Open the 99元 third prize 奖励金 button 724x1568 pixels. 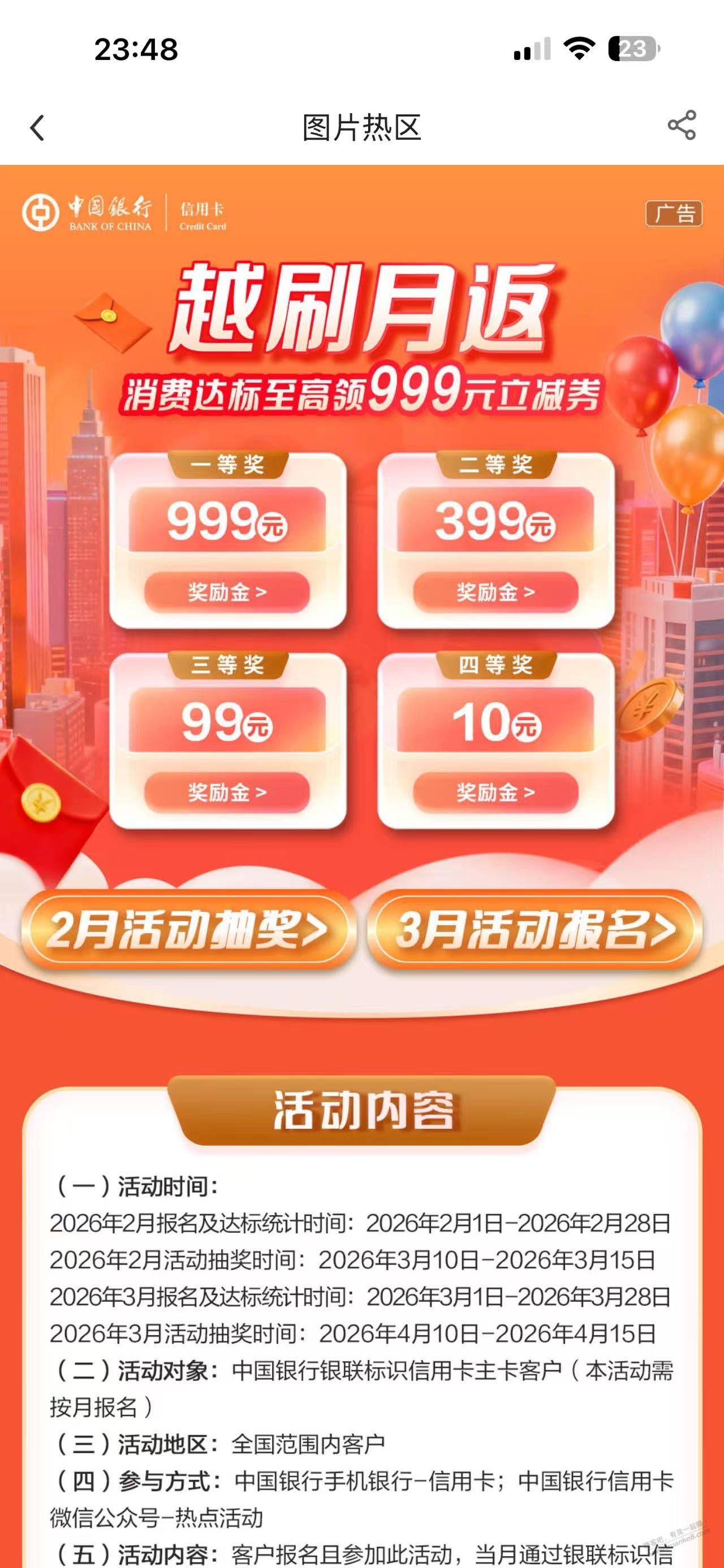227,792
